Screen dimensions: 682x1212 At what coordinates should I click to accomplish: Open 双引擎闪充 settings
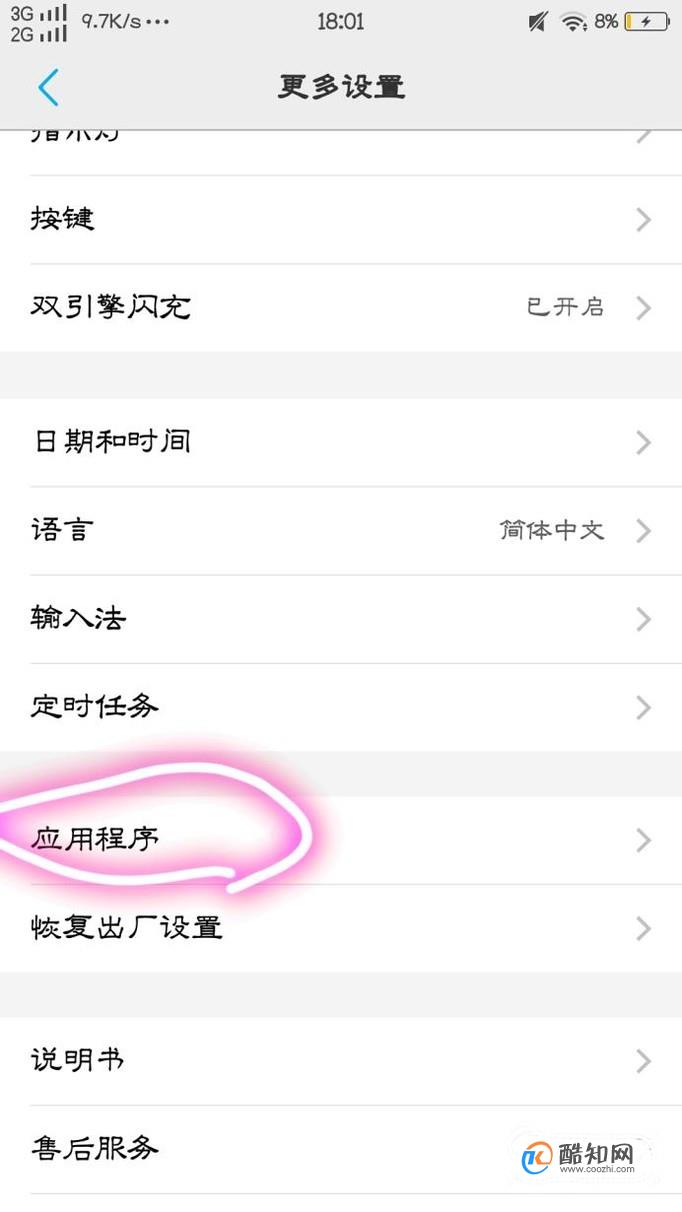[340, 307]
